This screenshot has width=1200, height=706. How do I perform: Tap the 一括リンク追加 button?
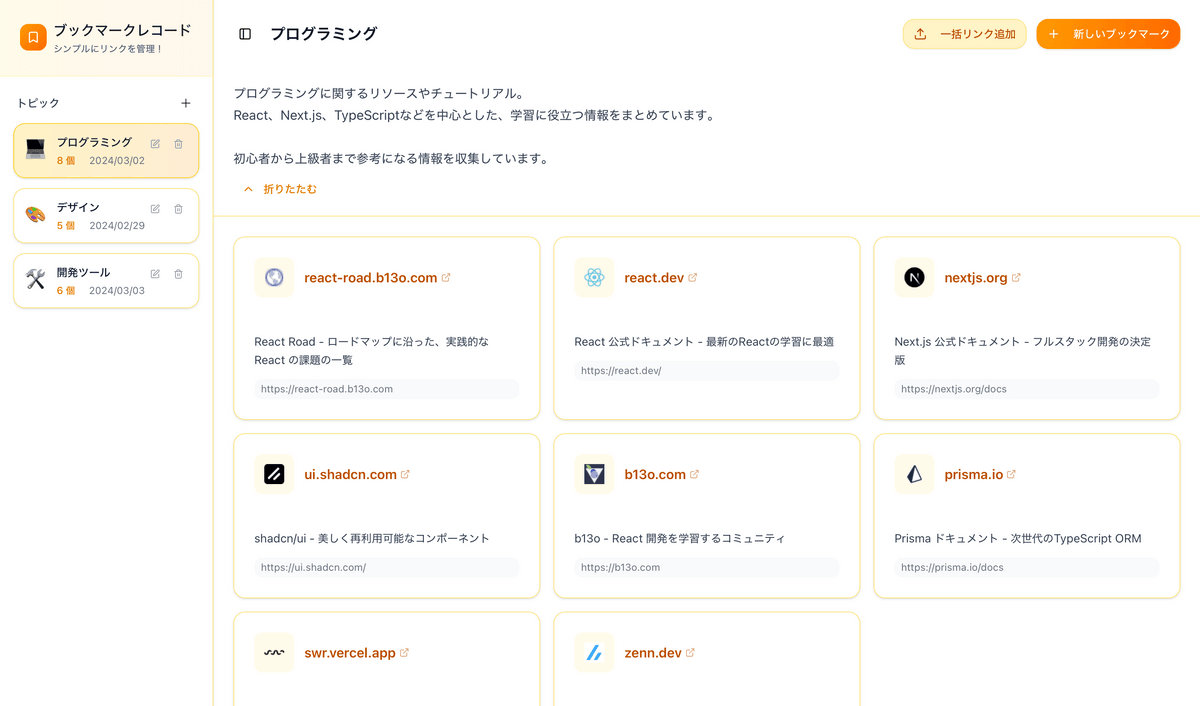[964, 34]
